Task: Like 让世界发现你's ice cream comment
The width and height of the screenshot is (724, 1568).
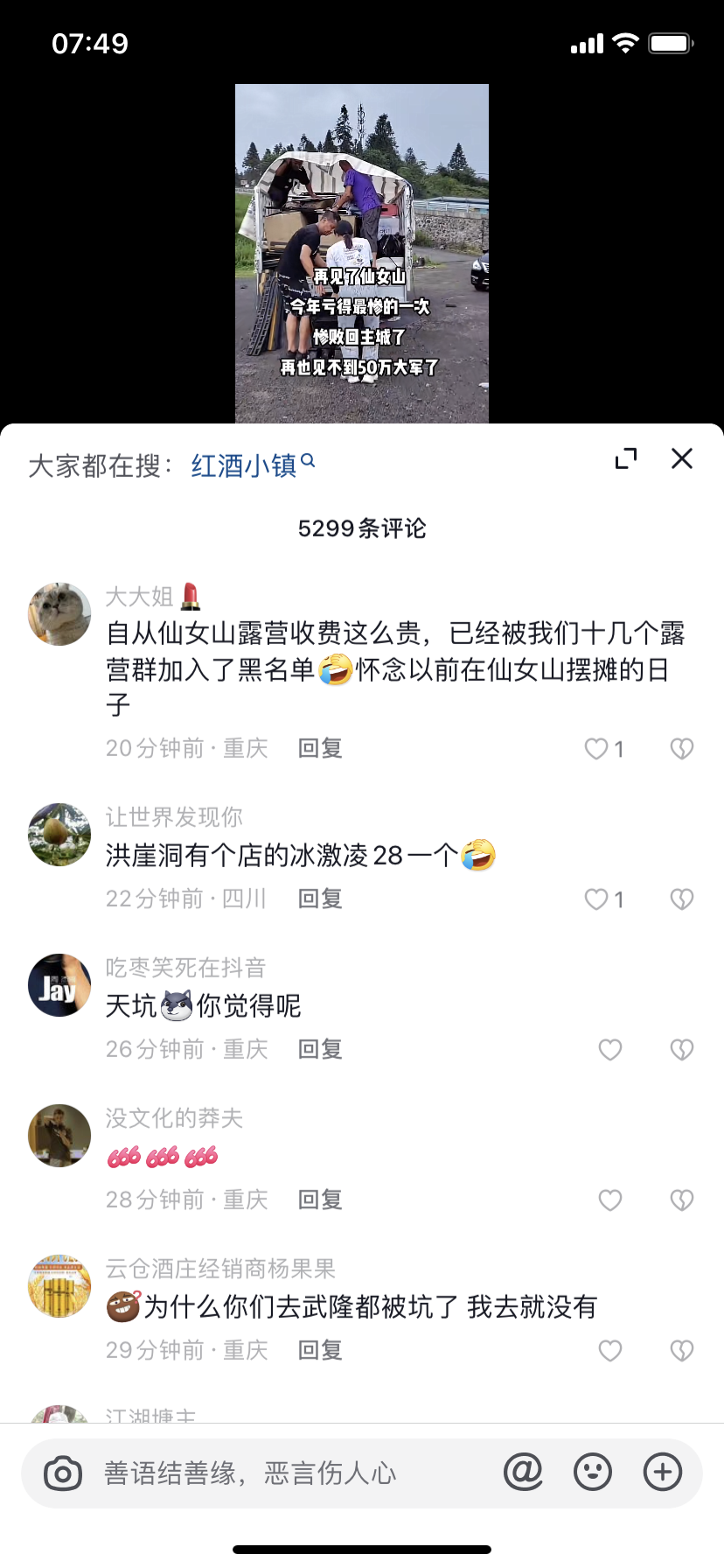Action: point(597,899)
